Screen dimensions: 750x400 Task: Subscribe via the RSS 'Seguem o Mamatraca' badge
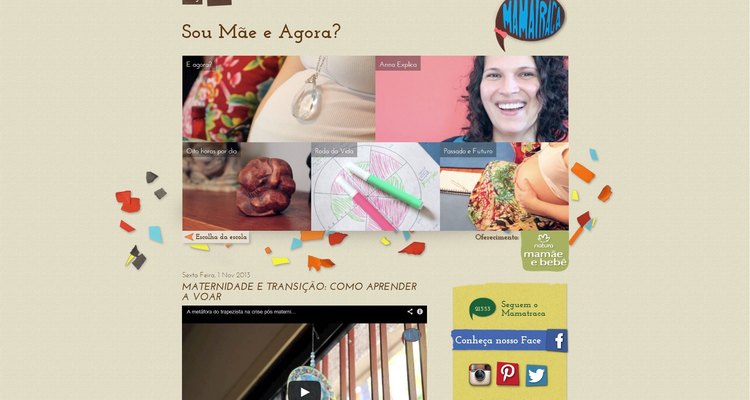point(483,309)
